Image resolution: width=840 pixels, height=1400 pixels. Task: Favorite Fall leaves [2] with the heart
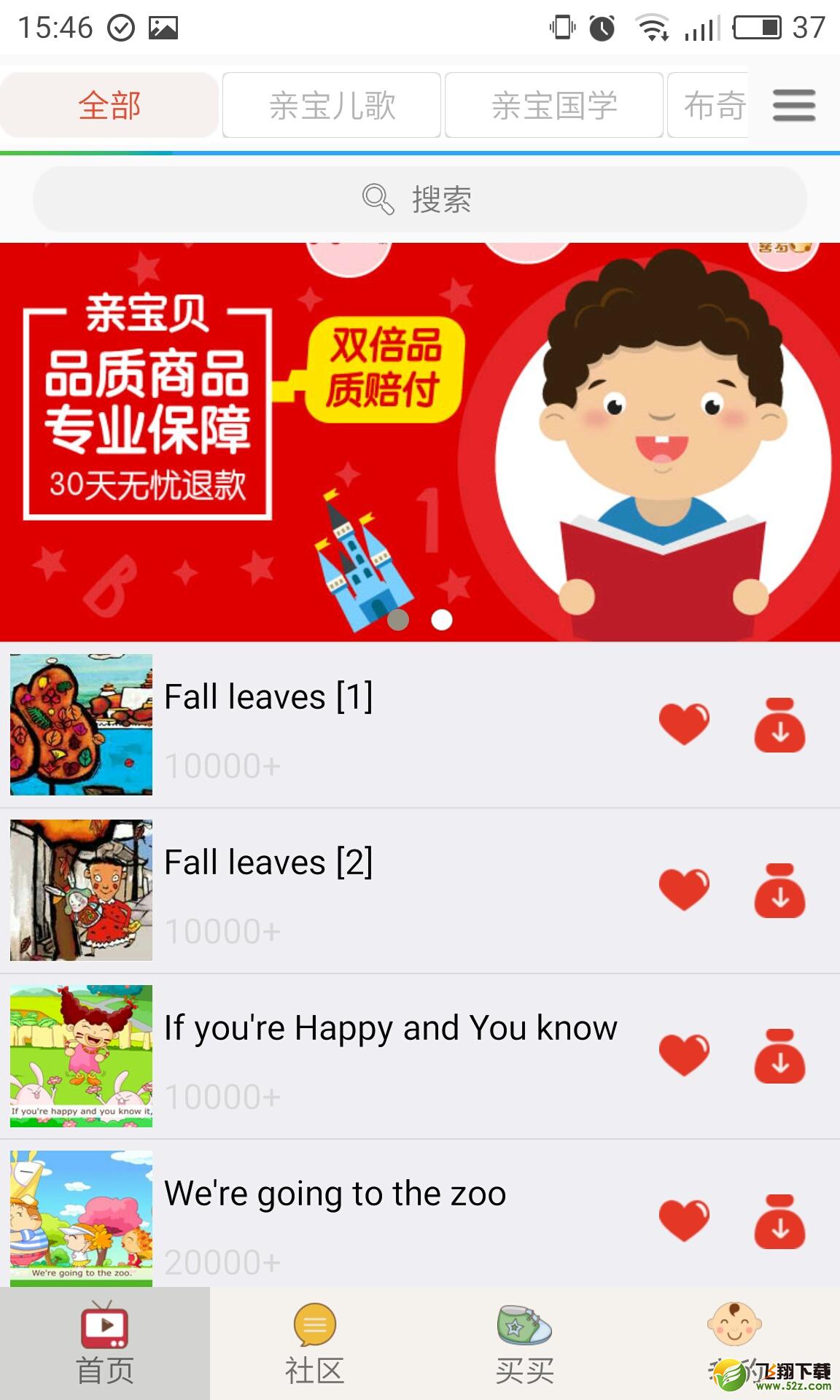(684, 889)
